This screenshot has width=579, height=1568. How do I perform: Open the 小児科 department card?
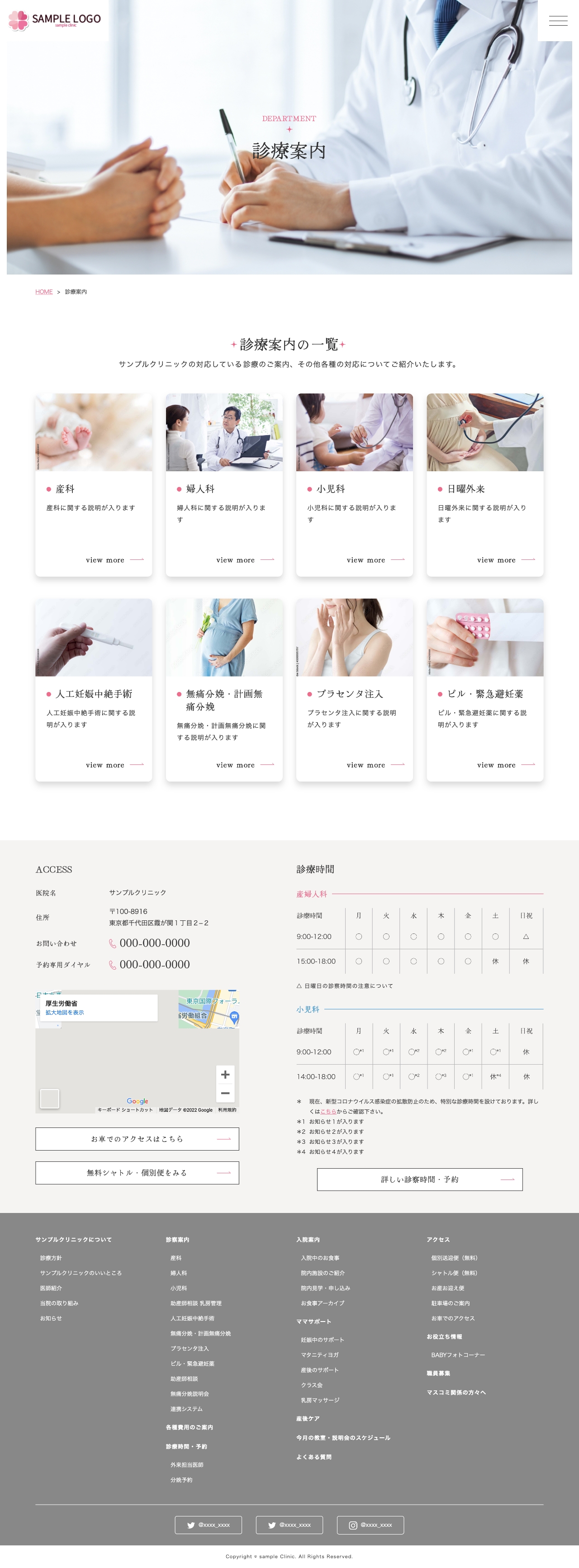[354, 484]
